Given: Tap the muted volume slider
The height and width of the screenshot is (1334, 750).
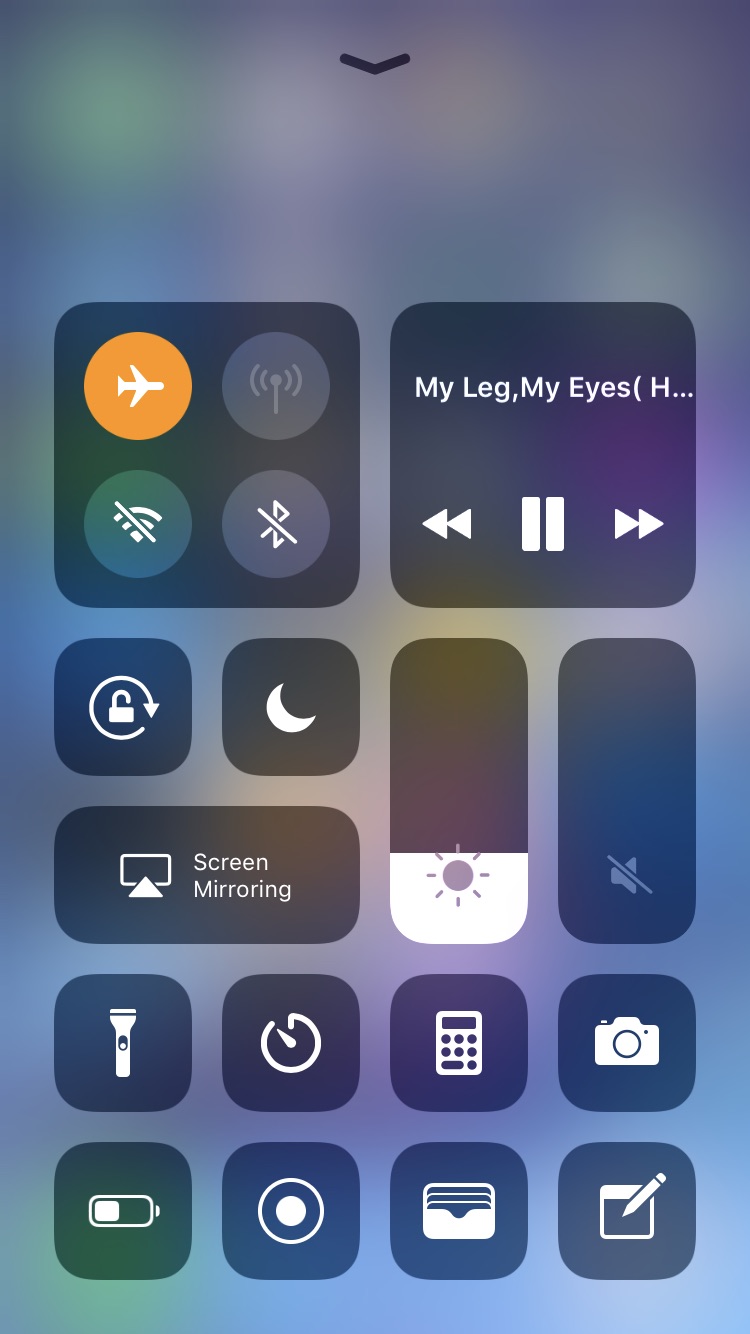Looking at the screenshot, I should [x=627, y=791].
